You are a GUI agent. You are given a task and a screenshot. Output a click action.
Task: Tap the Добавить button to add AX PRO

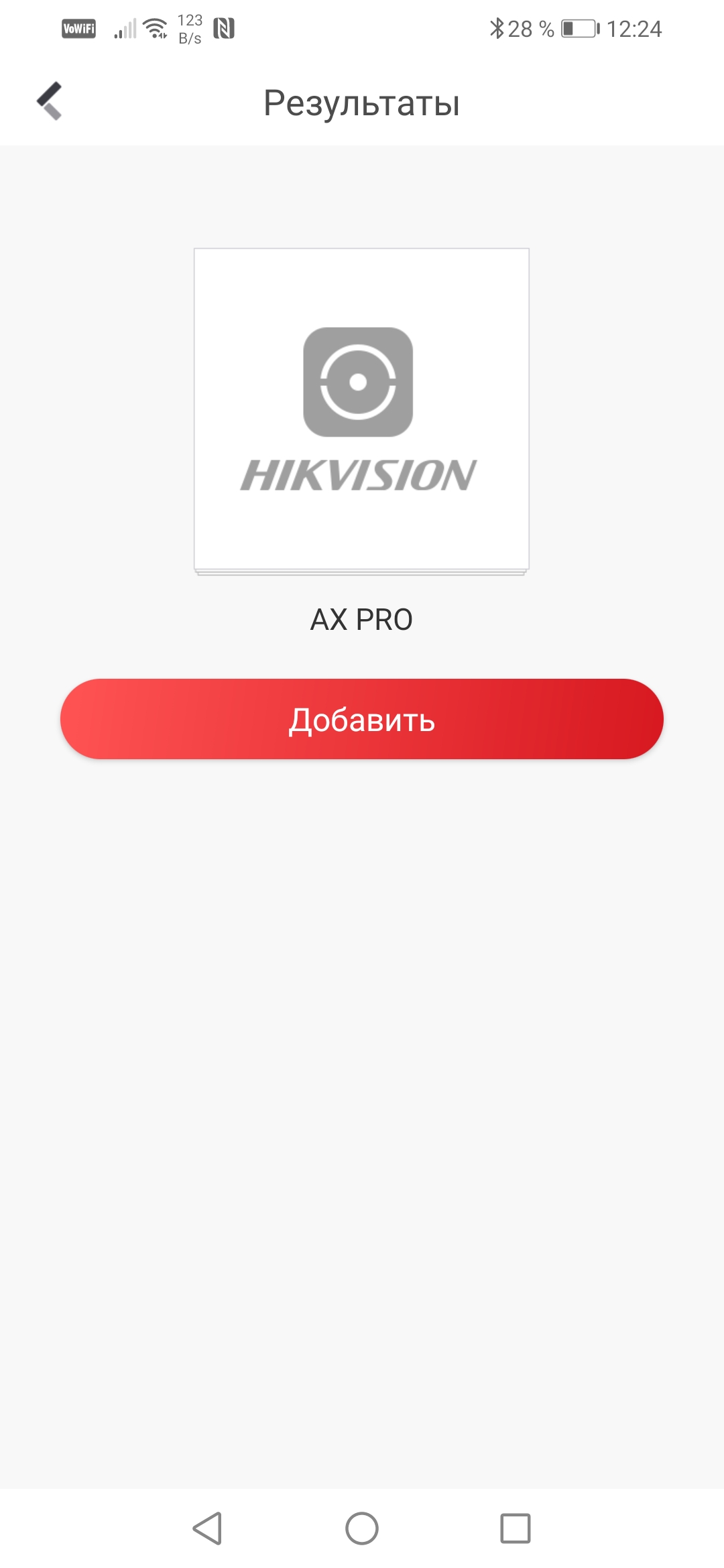362,719
